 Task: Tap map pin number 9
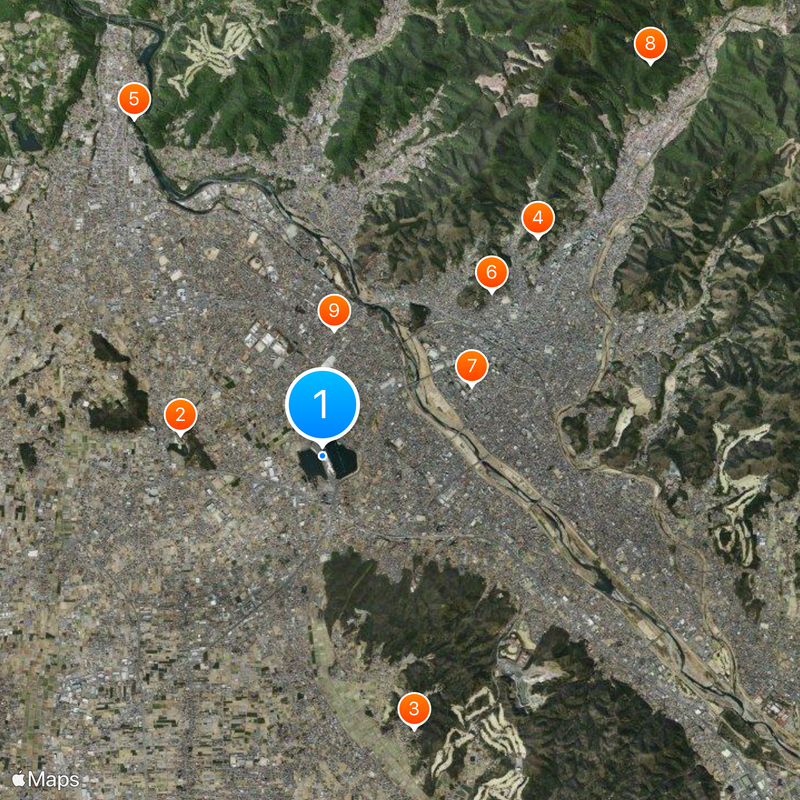pos(334,310)
